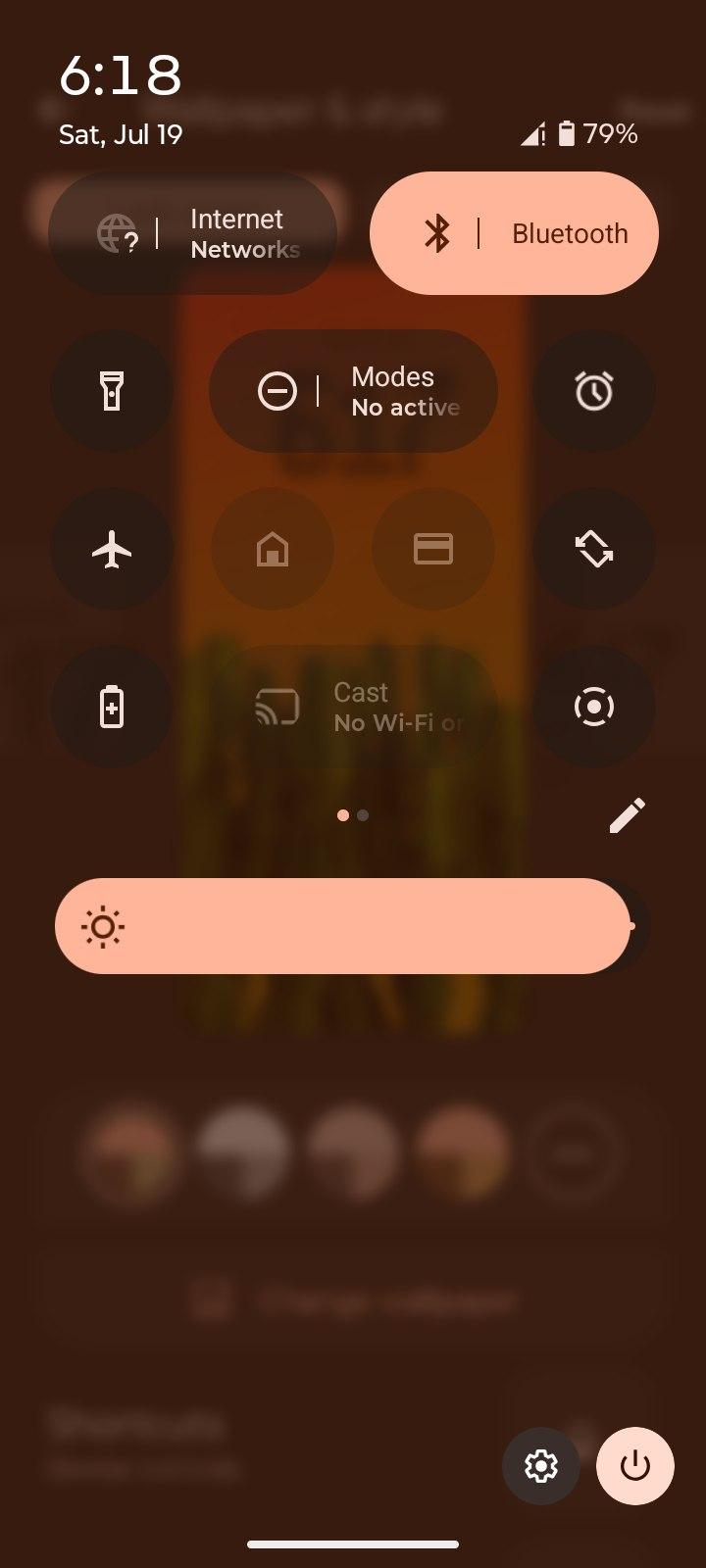Screen dimensions: 706x1568
Task: Turn on the flashlight
Action: pyautogui.click(x=112, y=391)
